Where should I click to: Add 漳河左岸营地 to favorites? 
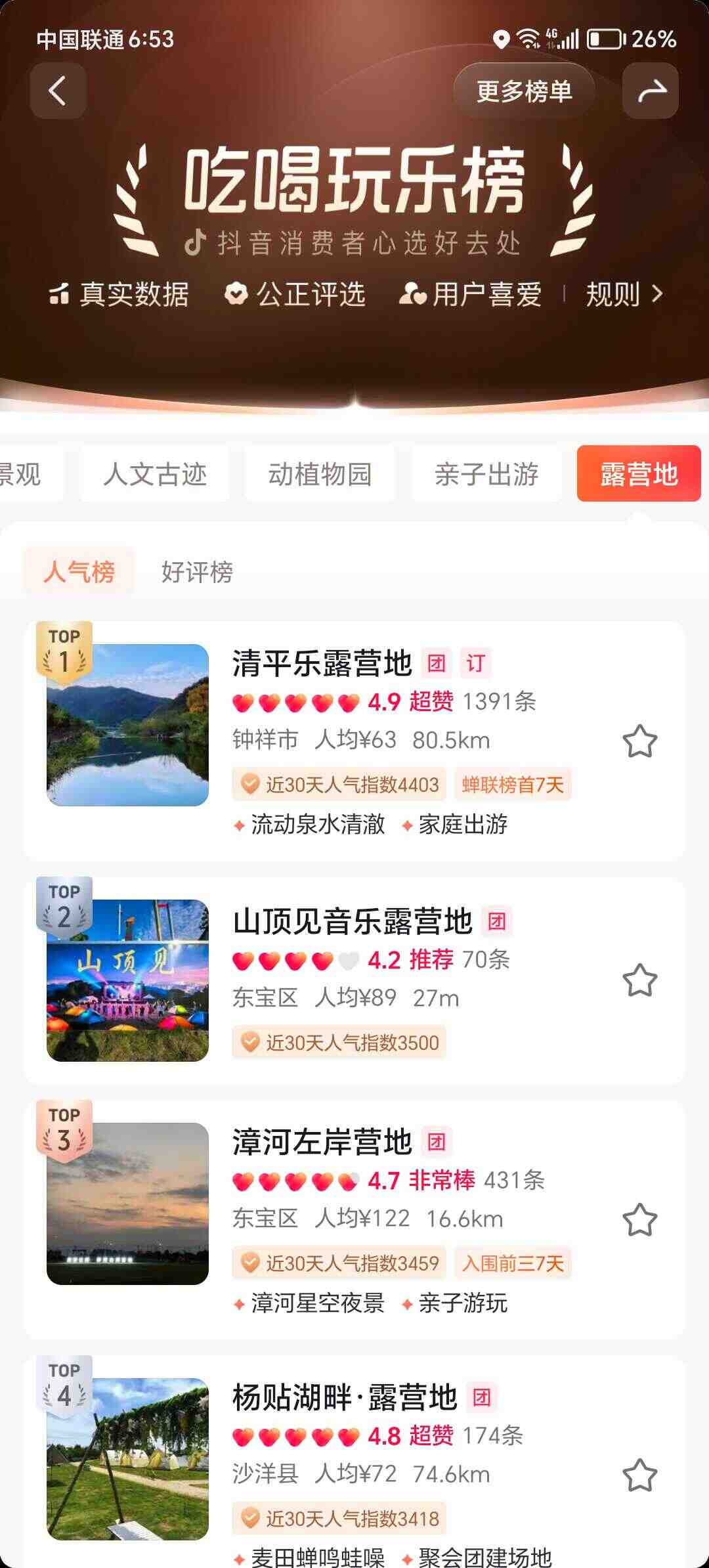639,1220
